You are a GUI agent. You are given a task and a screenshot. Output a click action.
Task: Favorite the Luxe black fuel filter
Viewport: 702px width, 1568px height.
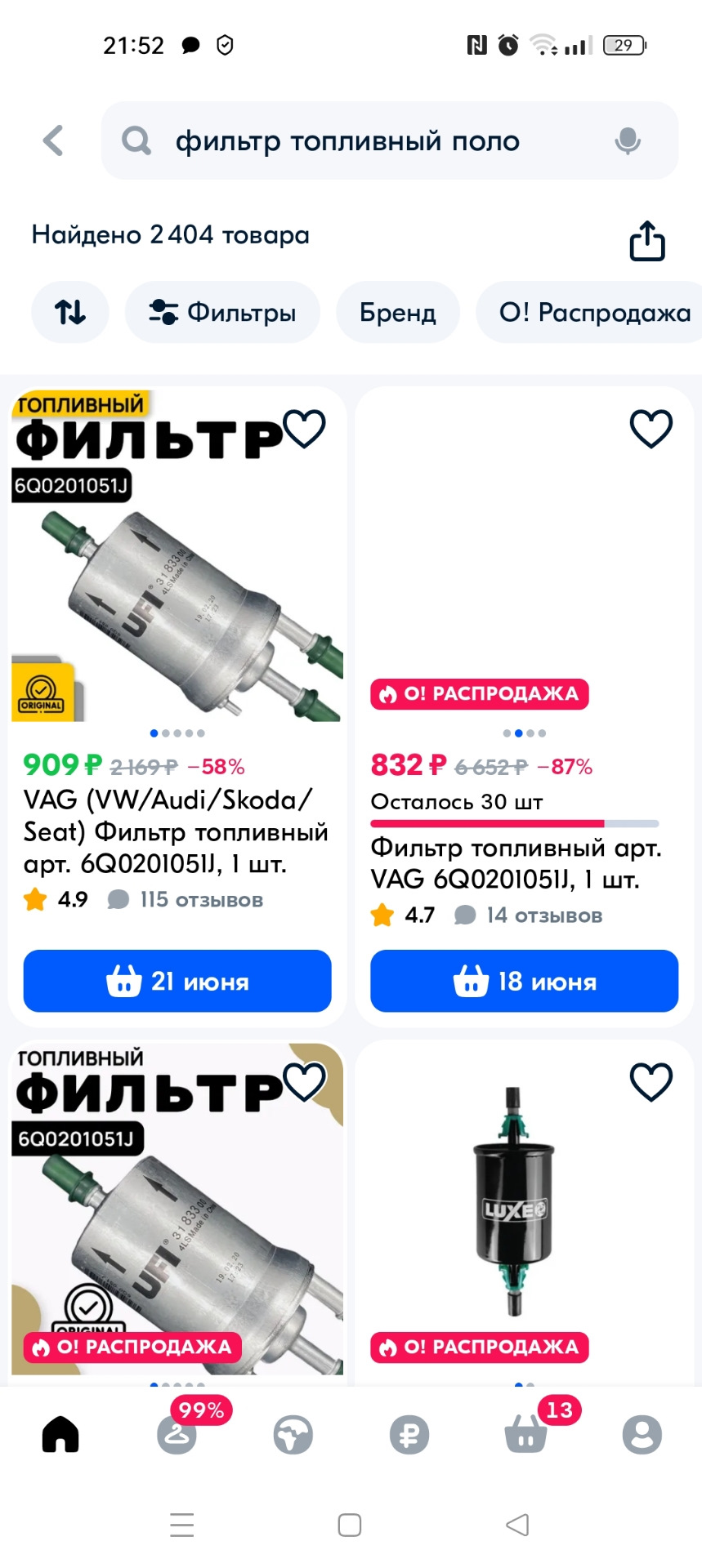click(651, 1082)
